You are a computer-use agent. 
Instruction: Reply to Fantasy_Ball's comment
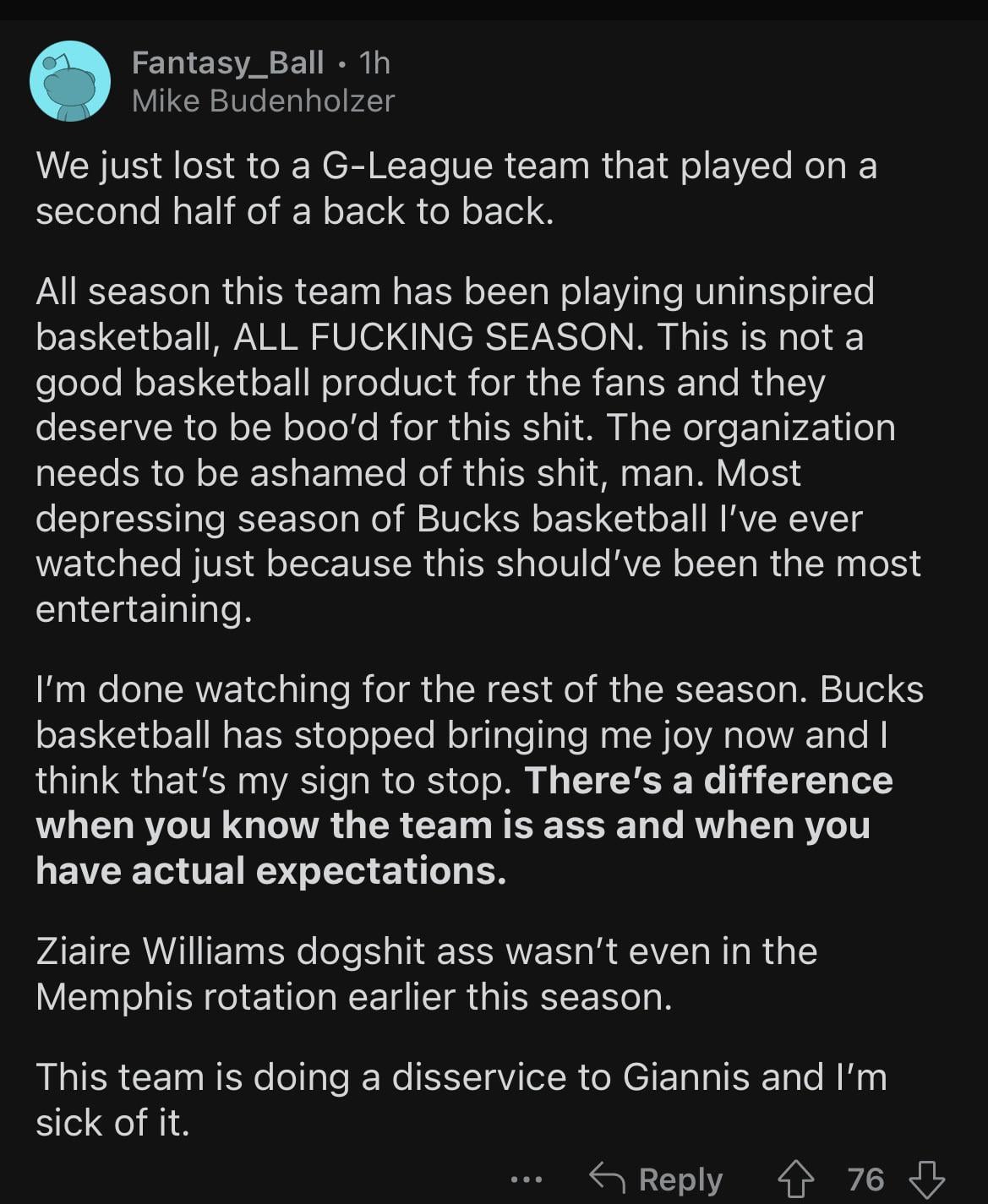pyautogui.click(x=657, y=1179)
